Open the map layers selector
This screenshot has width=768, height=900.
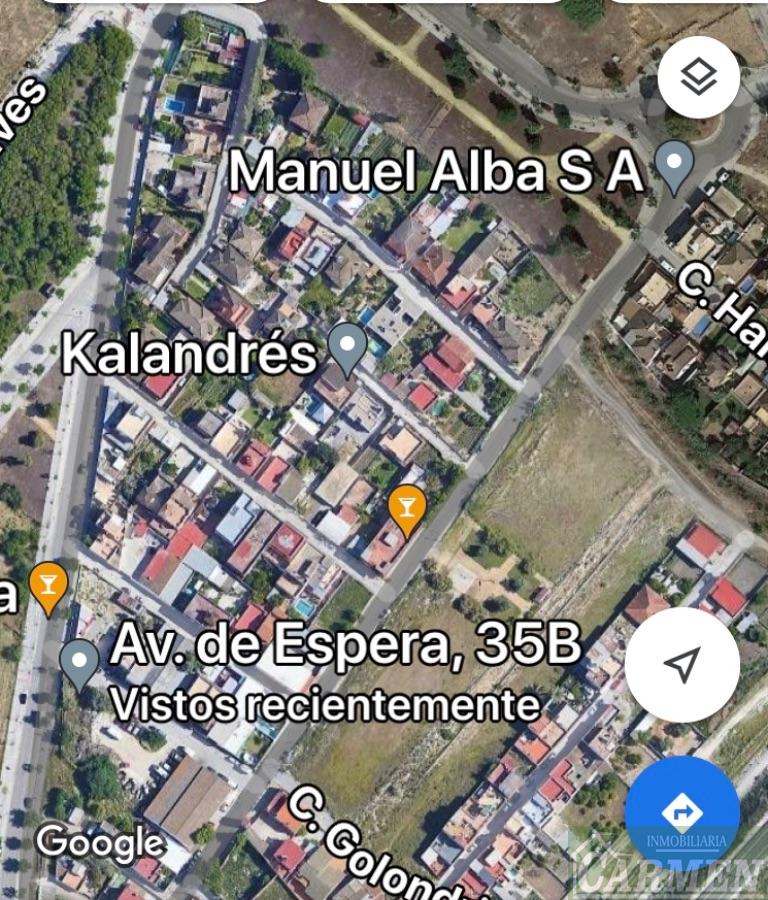click(x=698, y=77)
